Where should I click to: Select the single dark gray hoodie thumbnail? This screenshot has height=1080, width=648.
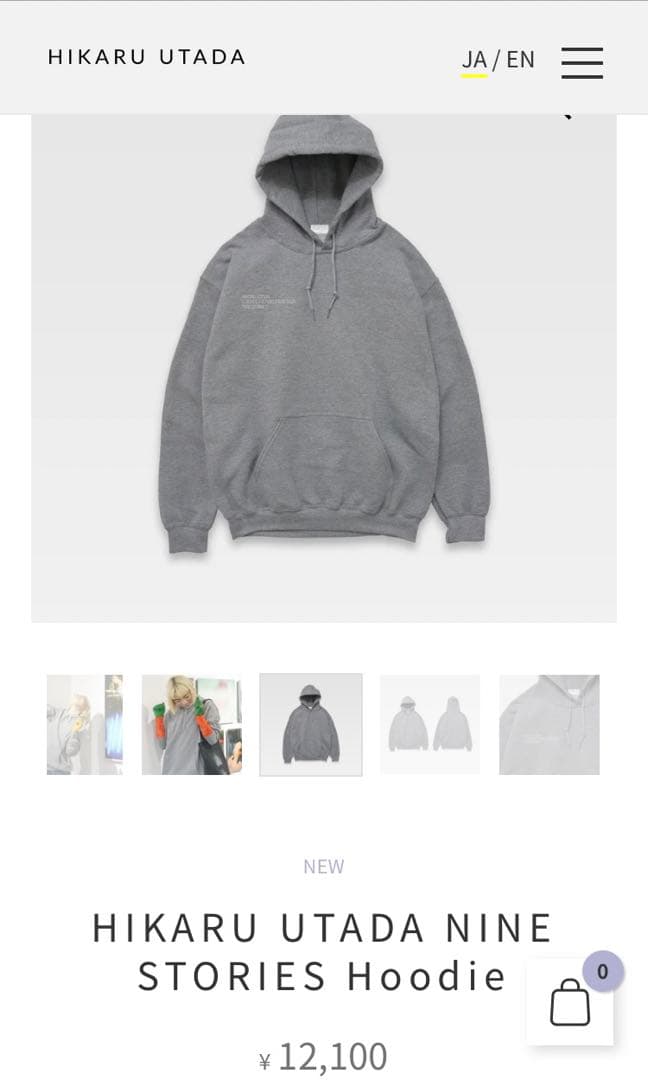311,724
